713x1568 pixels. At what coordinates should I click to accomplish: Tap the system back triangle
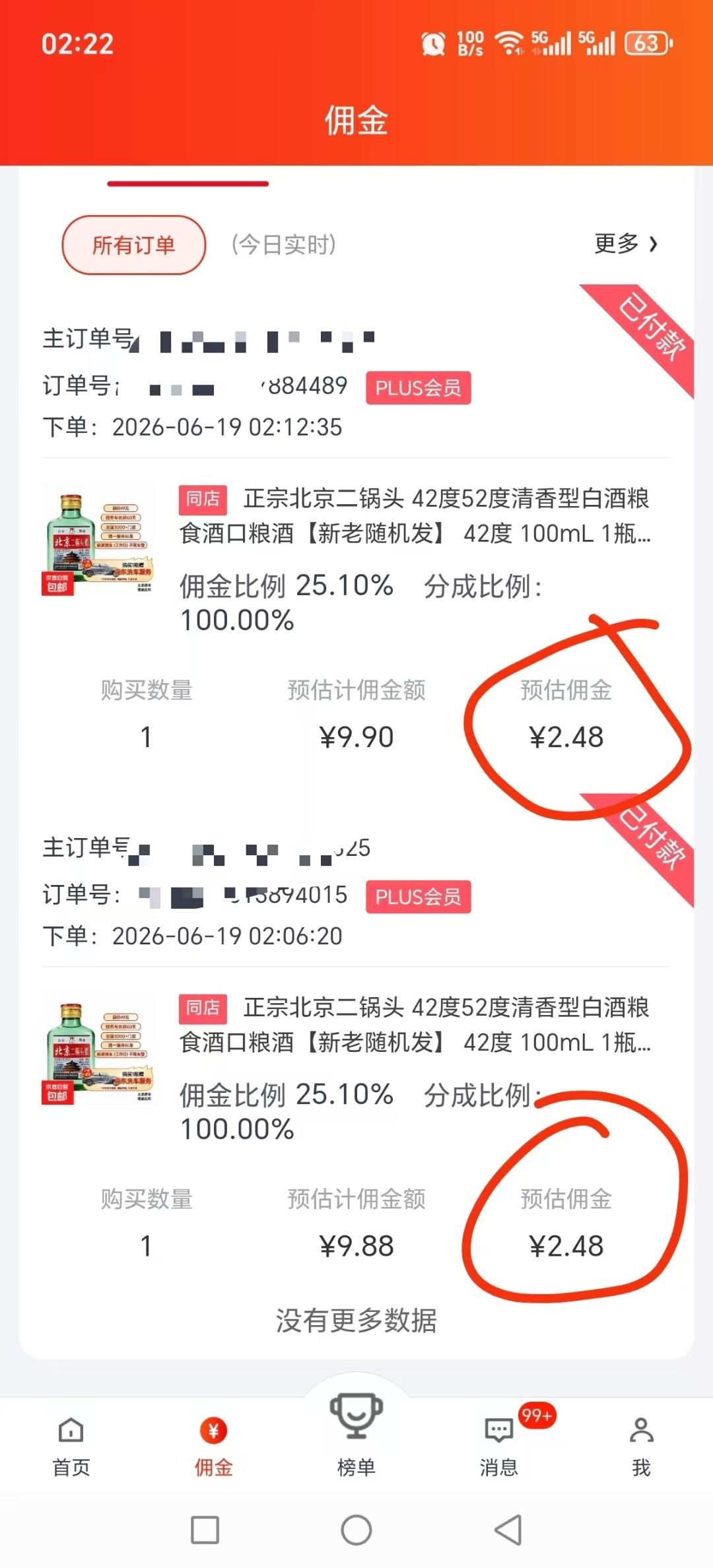tap(509, 1530)
